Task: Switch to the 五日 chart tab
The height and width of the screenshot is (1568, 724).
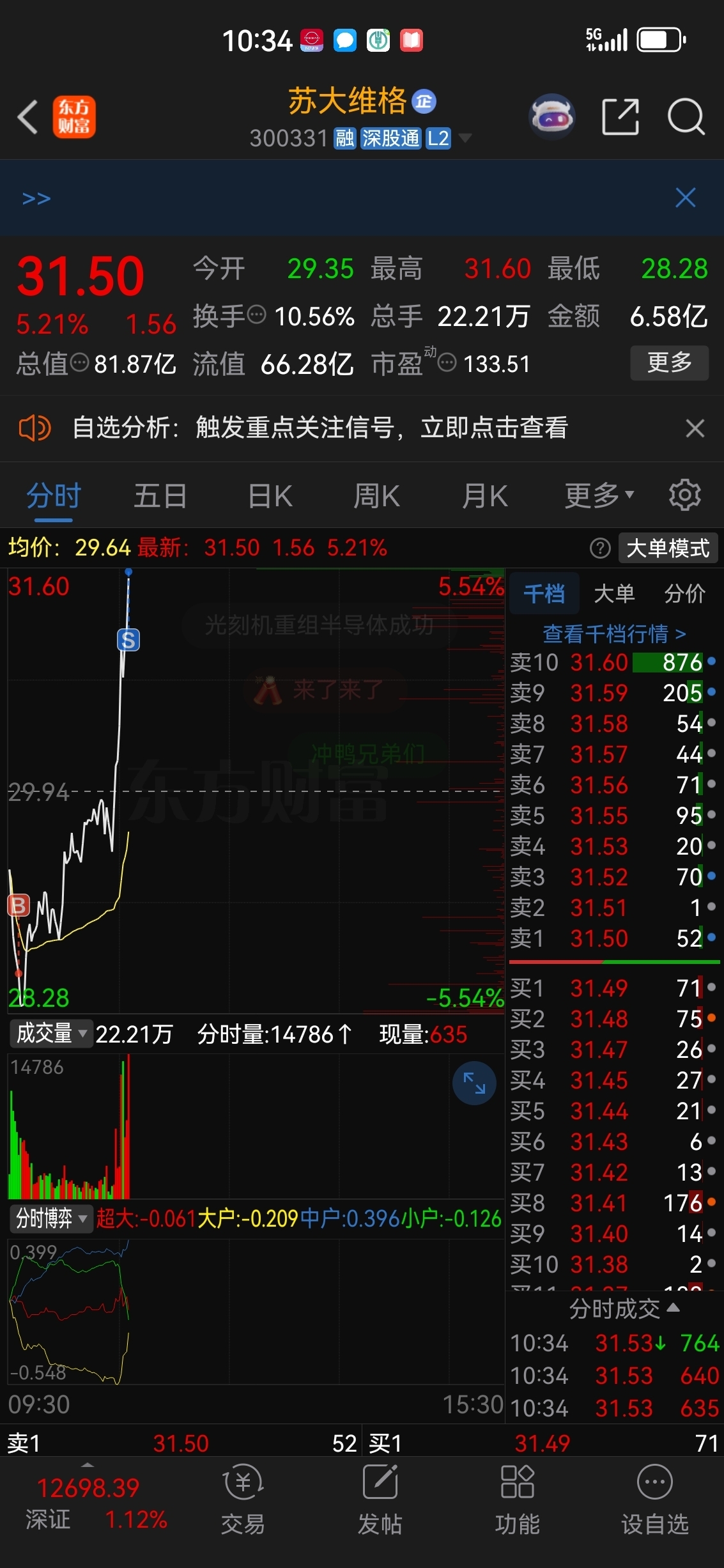Action: point(160,496)
